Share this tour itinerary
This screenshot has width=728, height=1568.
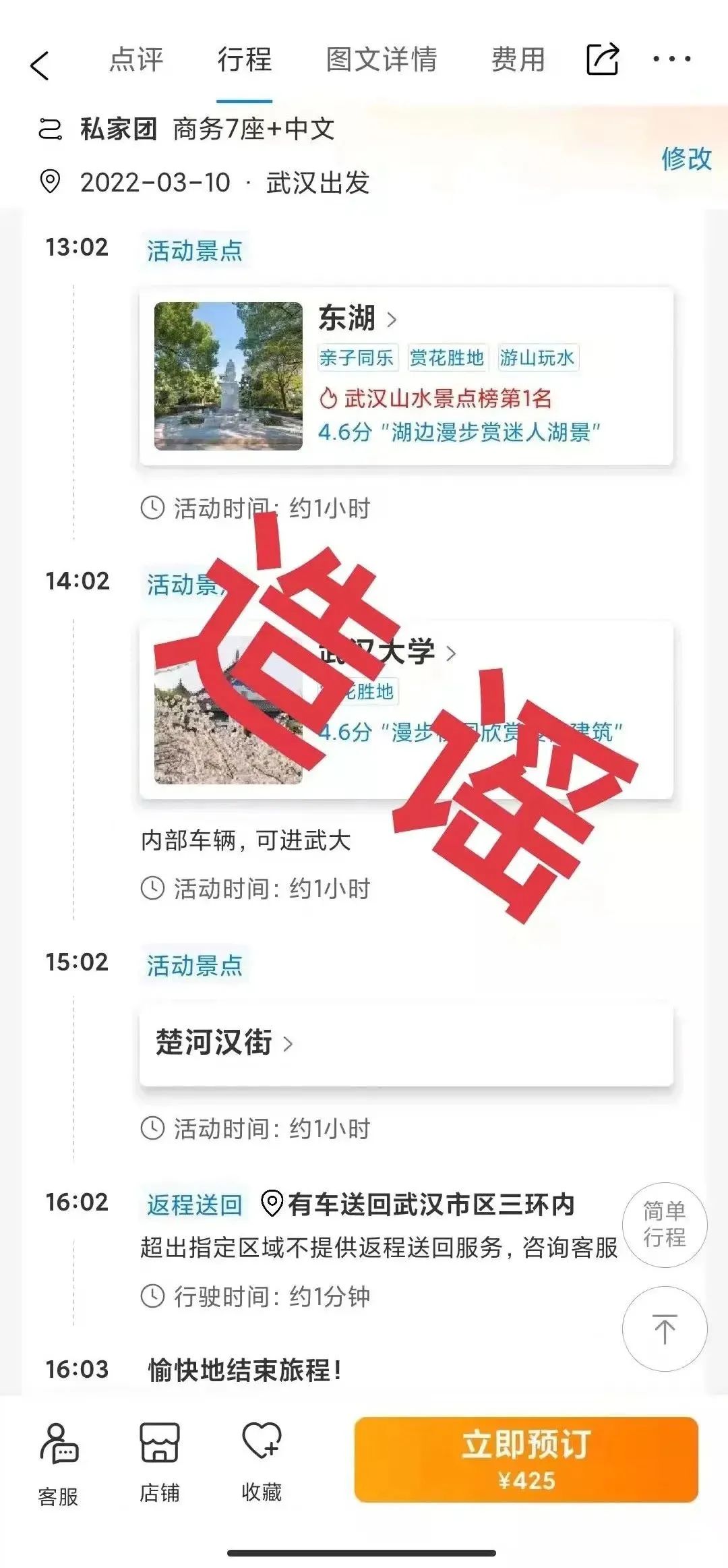pyautogui.click(x=602, y=59)
